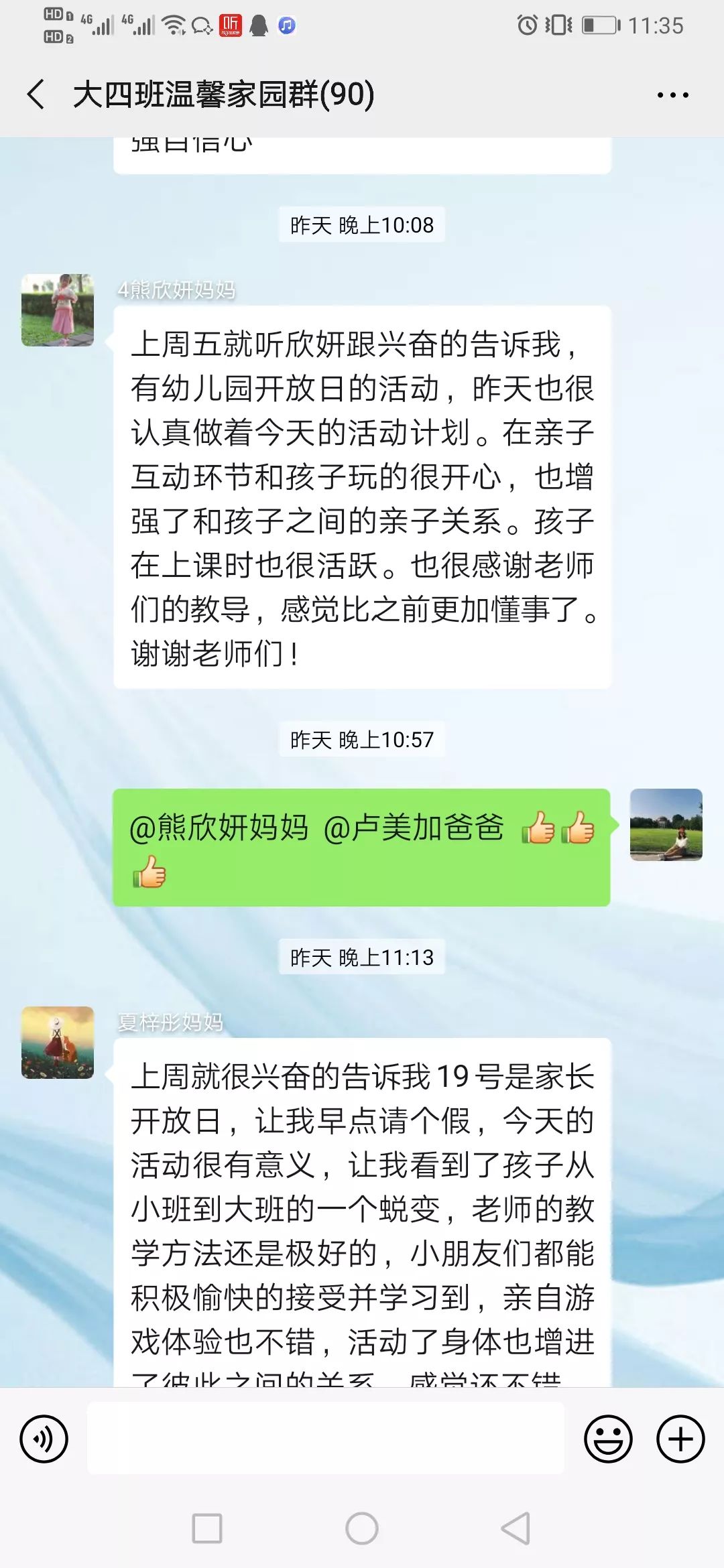Open the plus attachment menu
Image resolution: width=724 pixels, height=1568 pixels.
coord(680,1439)
